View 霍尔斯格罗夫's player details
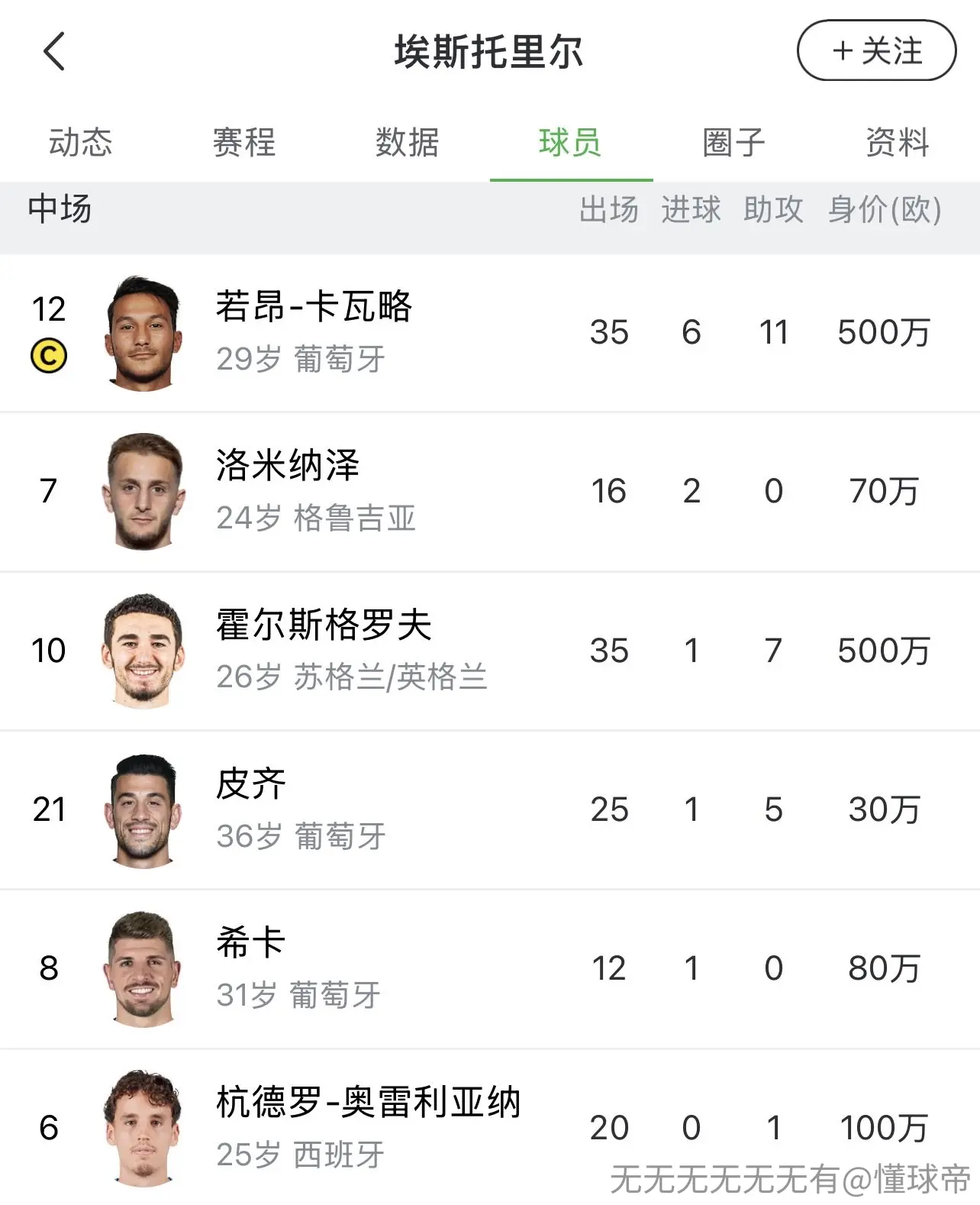The width and height of the screenshot is (980, 1205). (x=490, y=651)
